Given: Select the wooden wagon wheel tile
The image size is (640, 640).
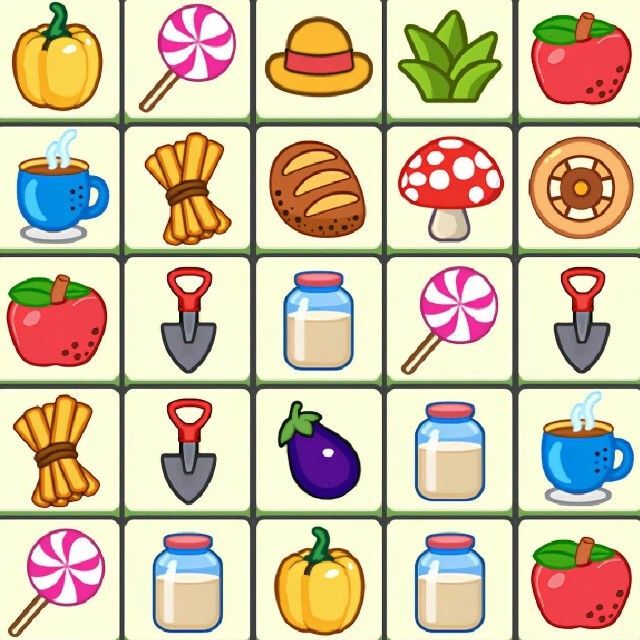Looking at the screenshot, I should (x=578, y=188).
